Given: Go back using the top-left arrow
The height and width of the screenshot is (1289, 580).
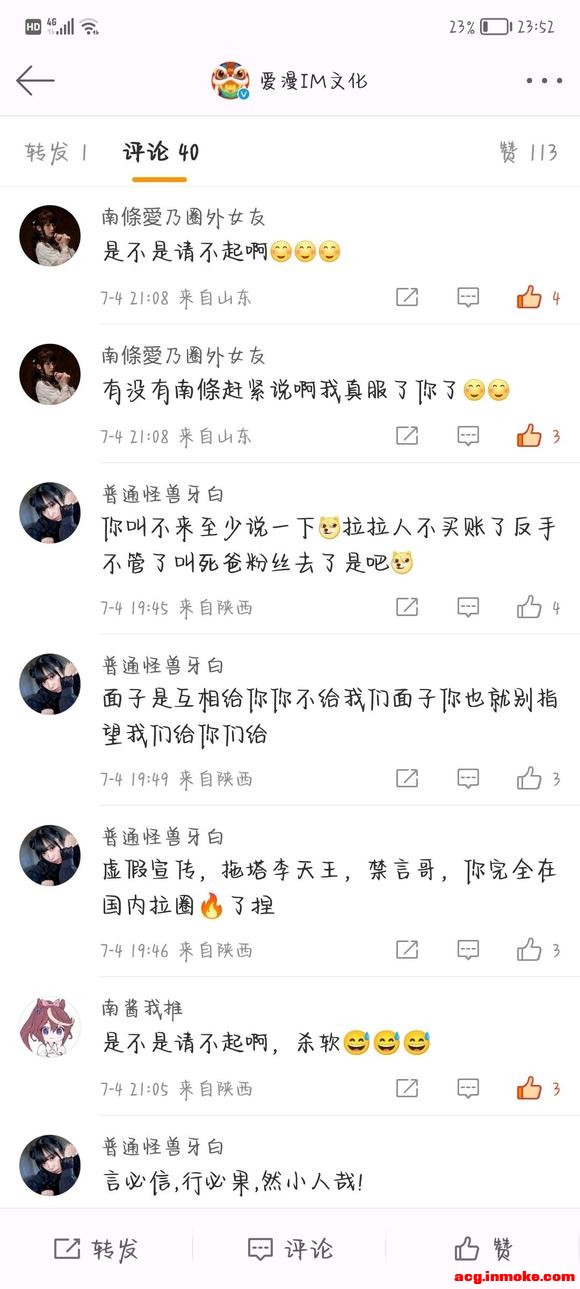Looking at the screenshot, I should click(x=35, y=80).
